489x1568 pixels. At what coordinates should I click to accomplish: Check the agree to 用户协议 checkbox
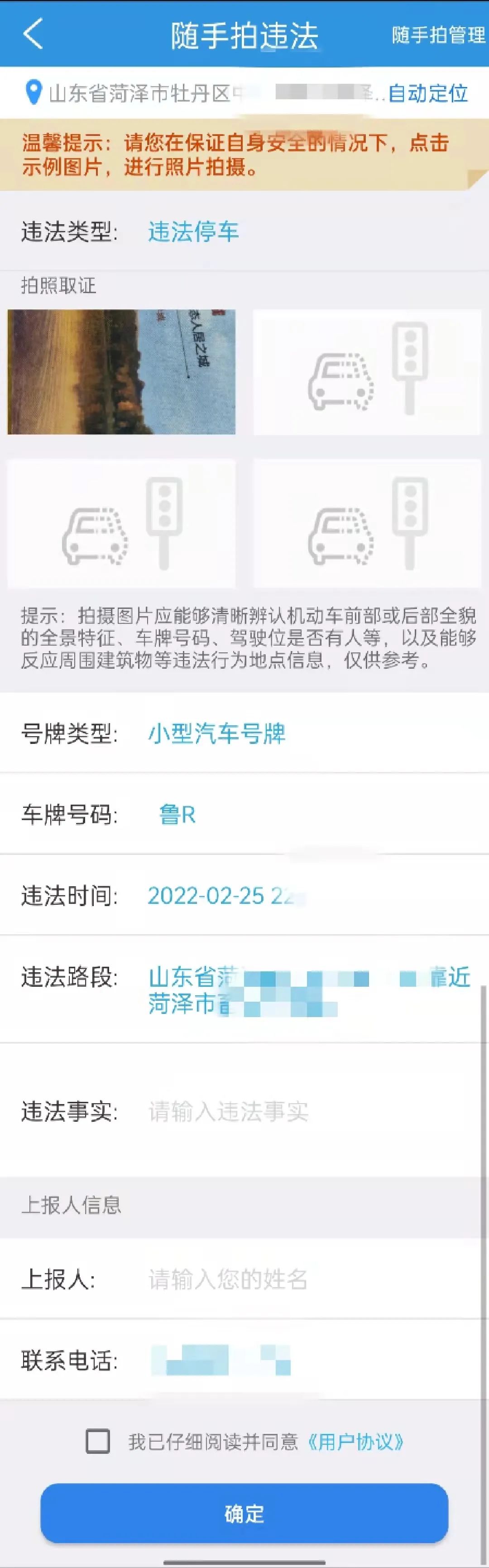(98, 1441)
